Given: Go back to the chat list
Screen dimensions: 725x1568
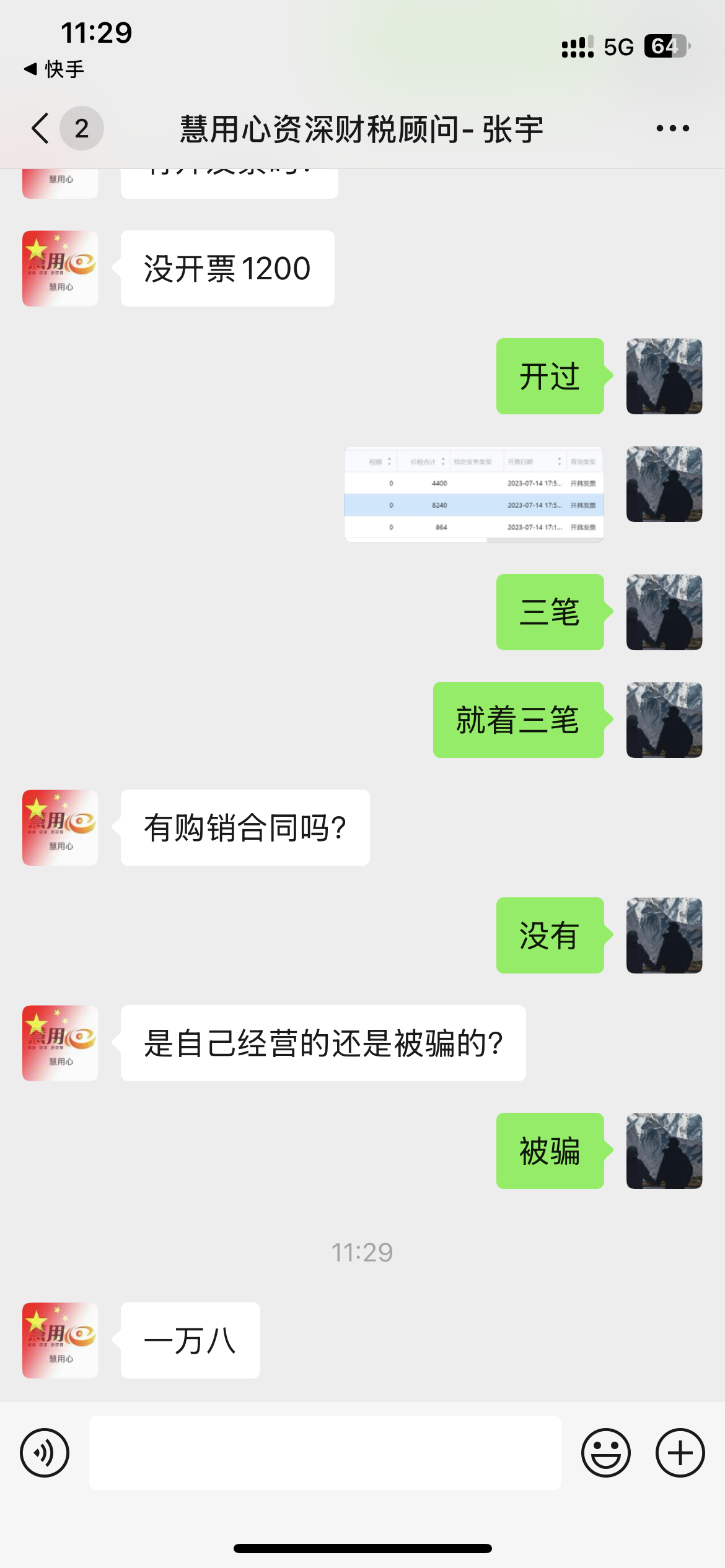Looking at the screenshot, I should [x=41, y=128].
